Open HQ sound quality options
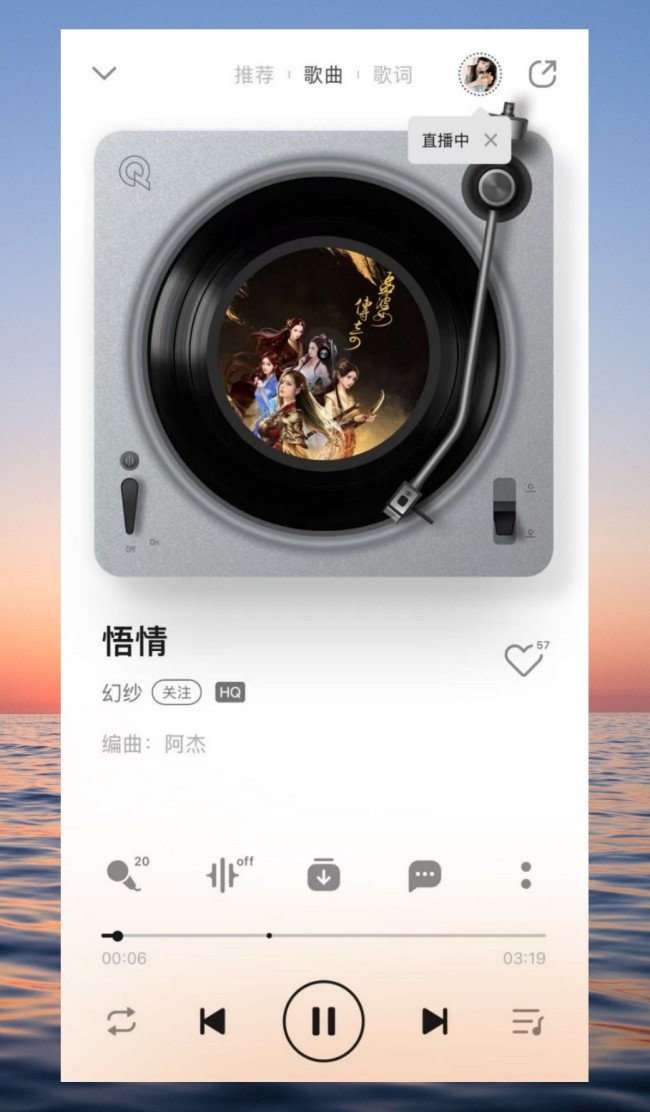Viewport: 650px width, 1112px height. 230,692
